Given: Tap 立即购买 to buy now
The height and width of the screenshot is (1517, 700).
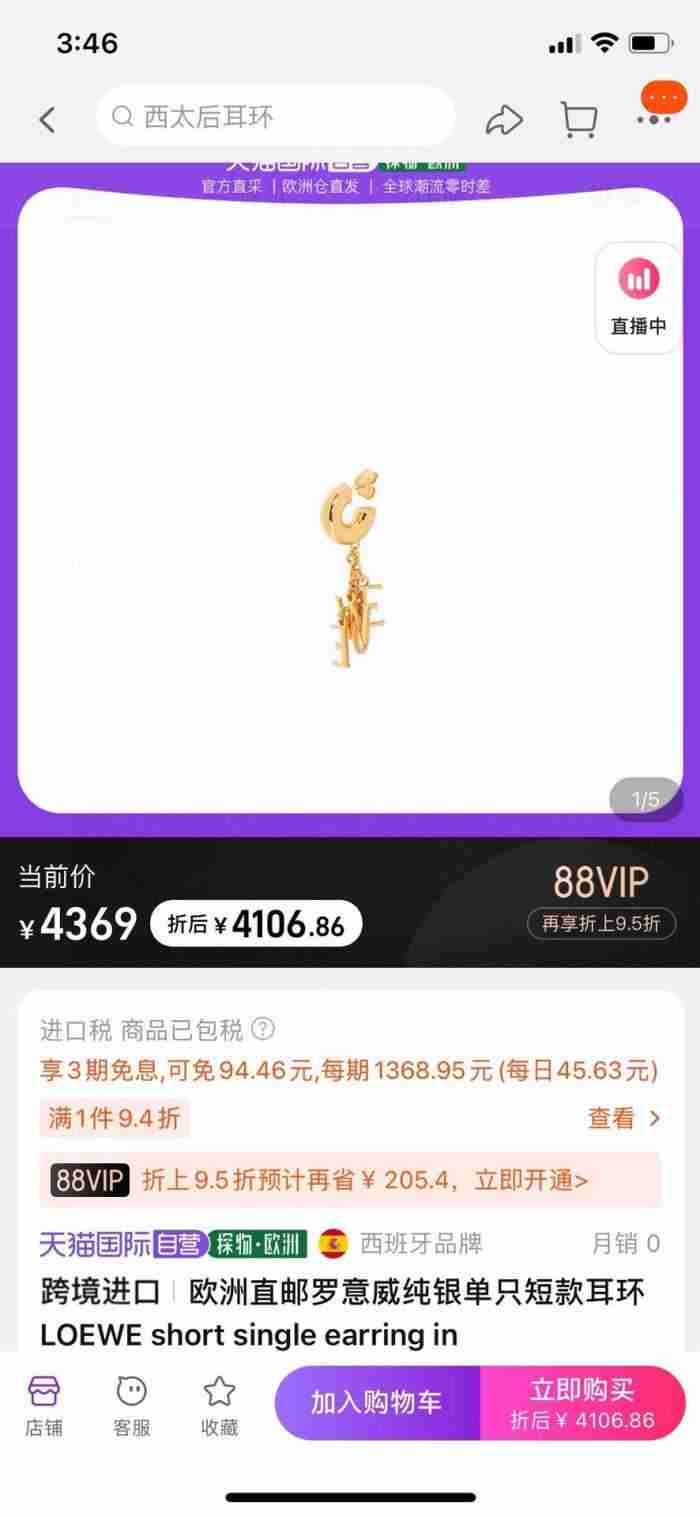Looking at the screenshot, I should (x=582, y=1402).
